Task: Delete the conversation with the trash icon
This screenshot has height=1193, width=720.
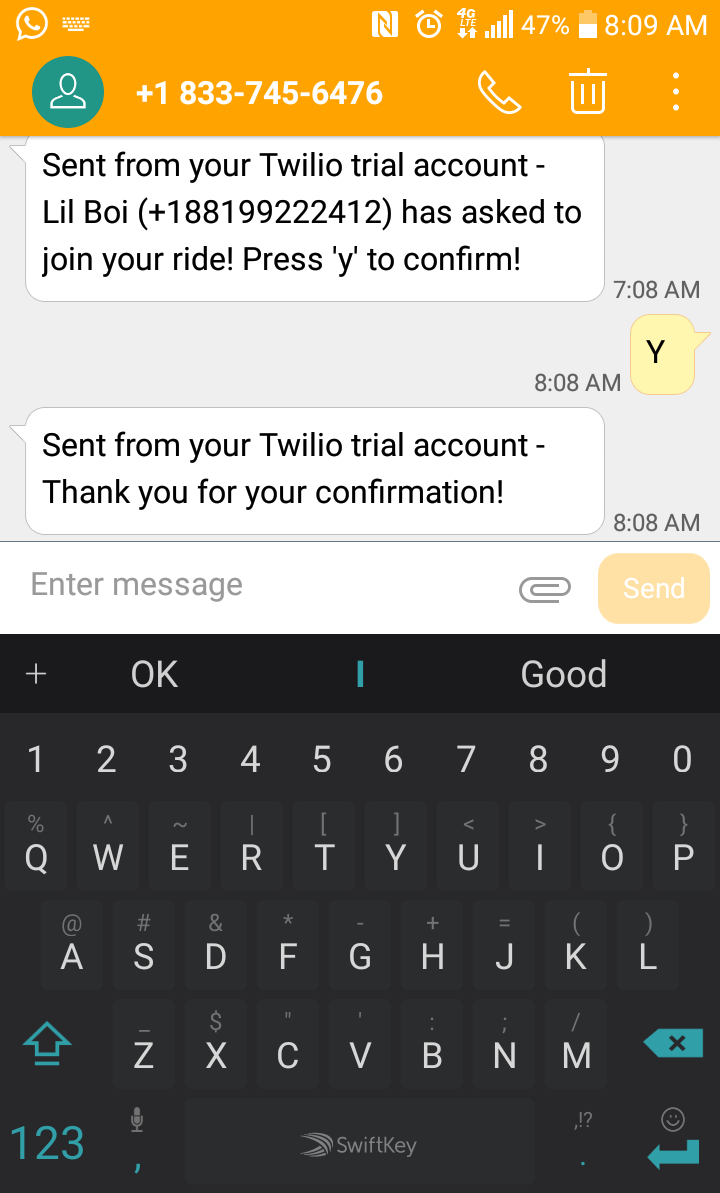Action: coord(588,92)
